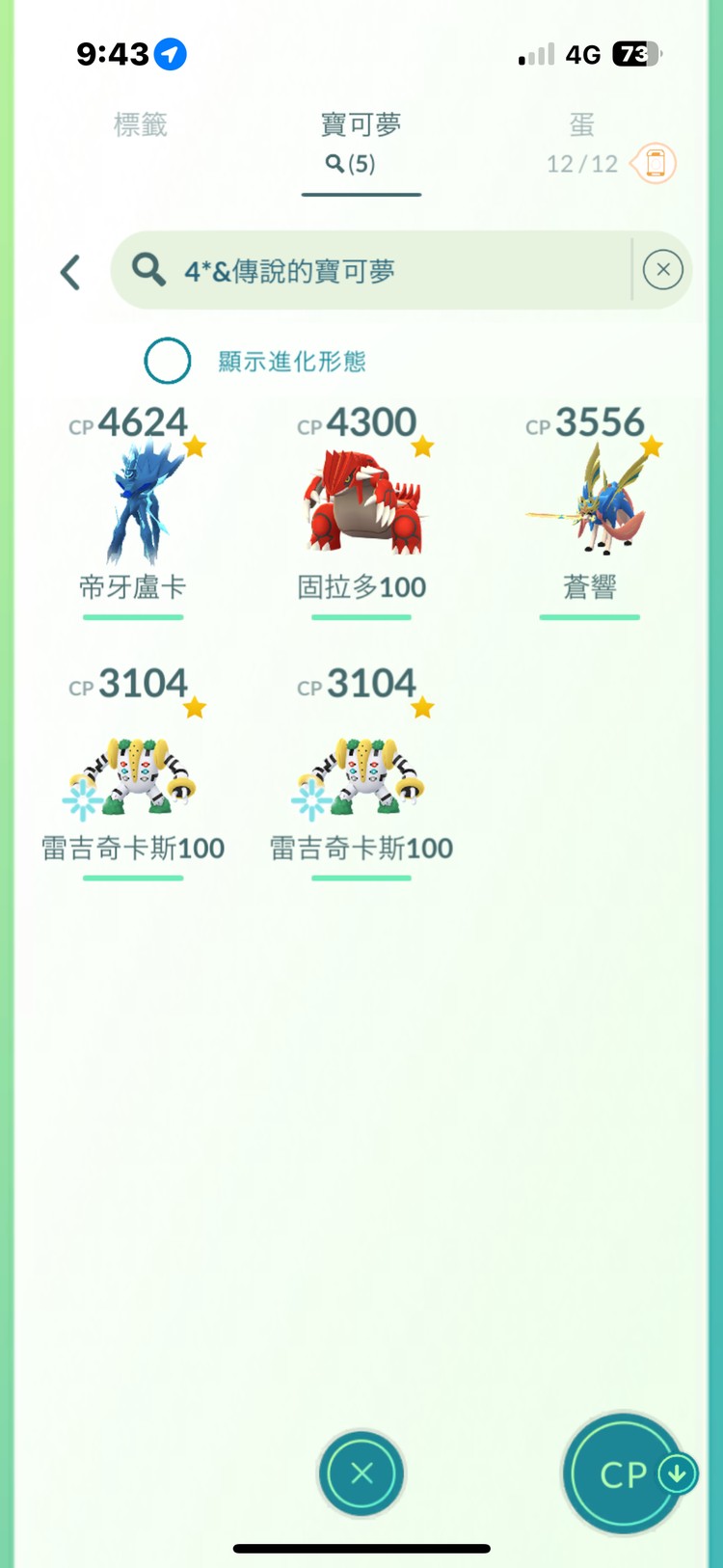723x1568 pixels.
Task: Tap the back arrow beside the search bar
Action: click(x=69, y=271)
